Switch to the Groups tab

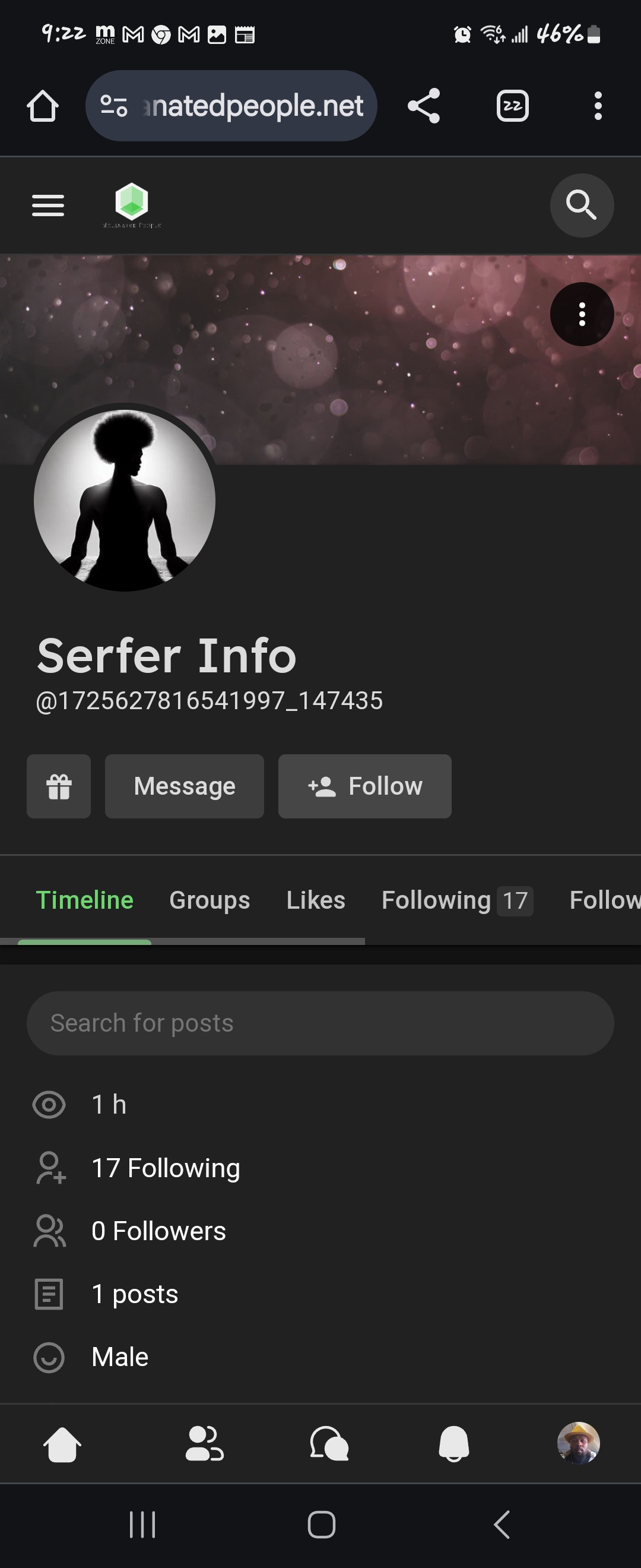tap(209, 900)
